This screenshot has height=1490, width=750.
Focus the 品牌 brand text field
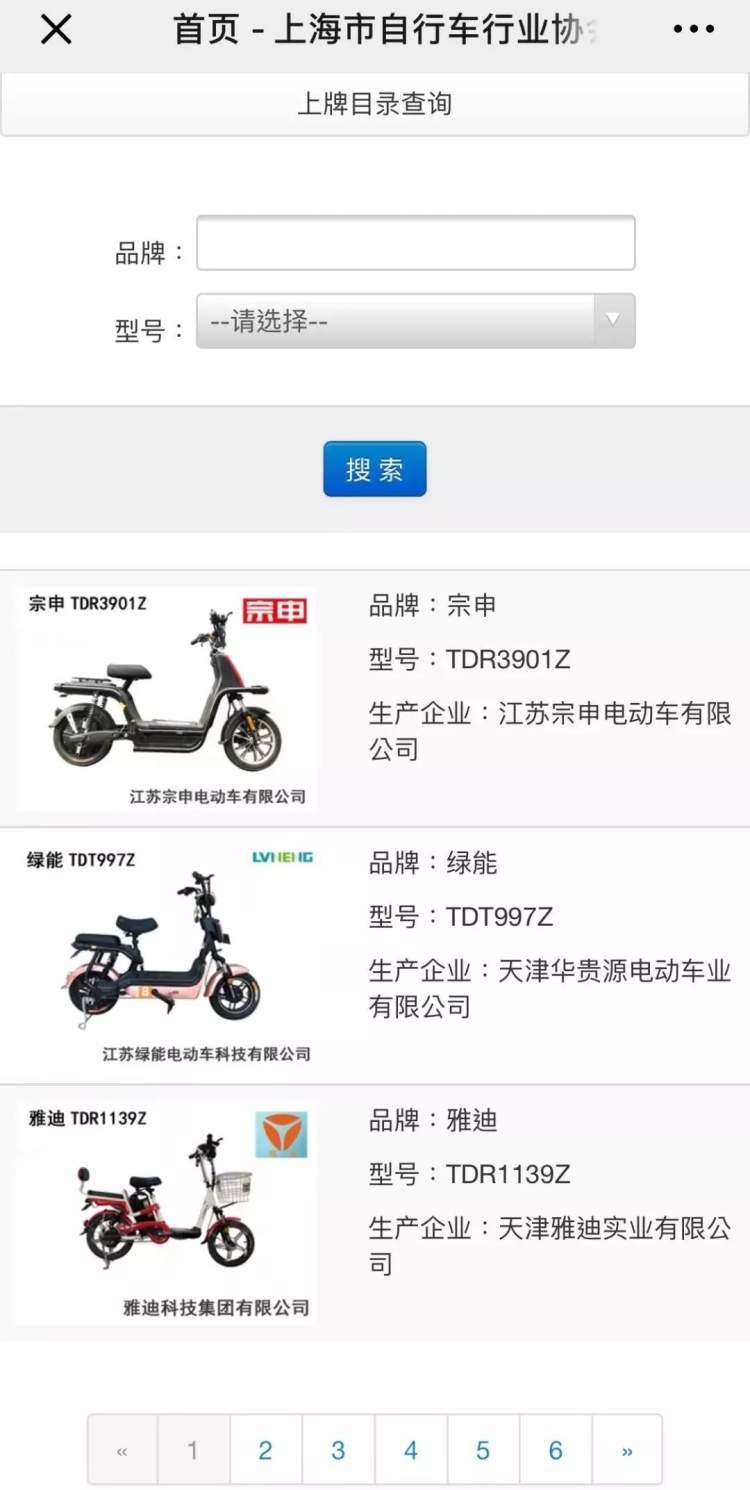(415, 243)
